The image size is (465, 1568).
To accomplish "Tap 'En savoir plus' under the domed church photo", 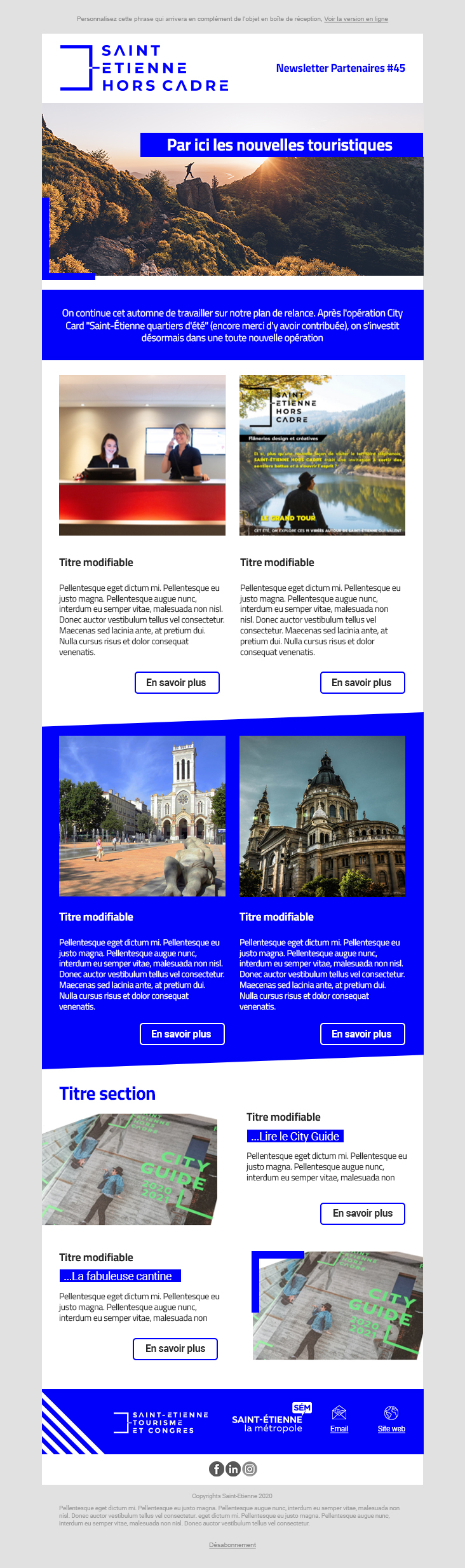I will pyautogui.click(x=362, y=1034).
